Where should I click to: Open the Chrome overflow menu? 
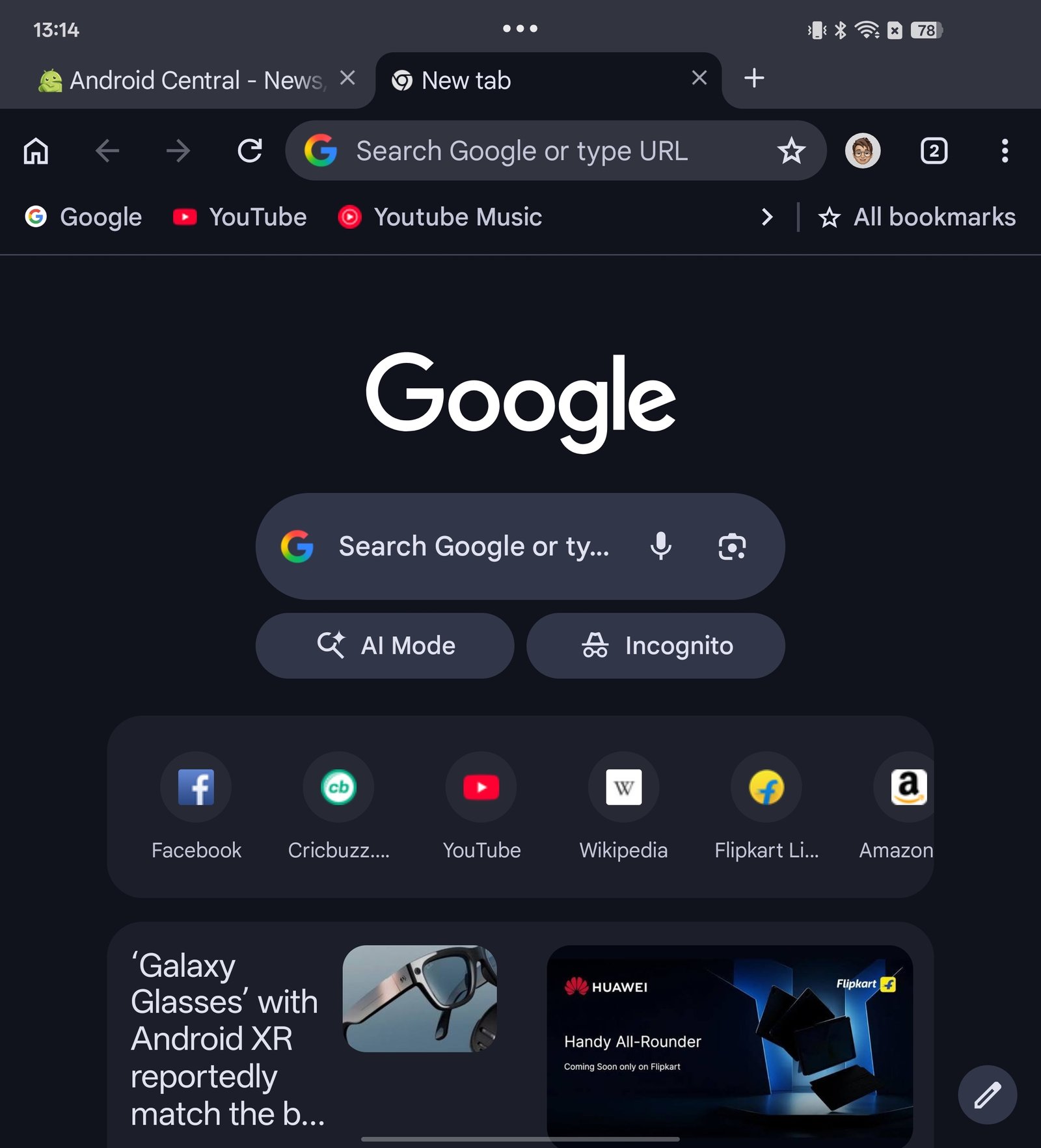pyautogui.click(x=1005, y=151)
